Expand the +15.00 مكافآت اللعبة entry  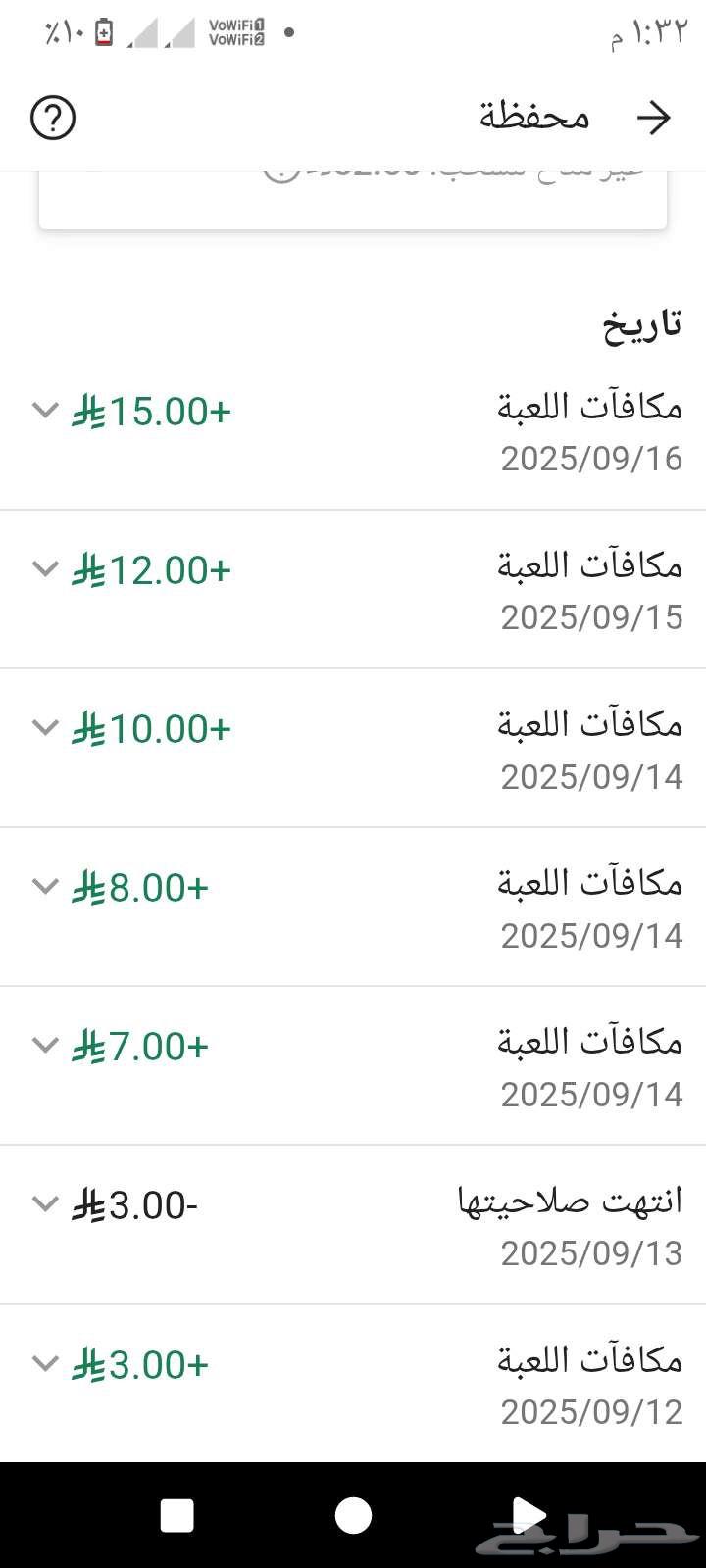pos(45,411)
